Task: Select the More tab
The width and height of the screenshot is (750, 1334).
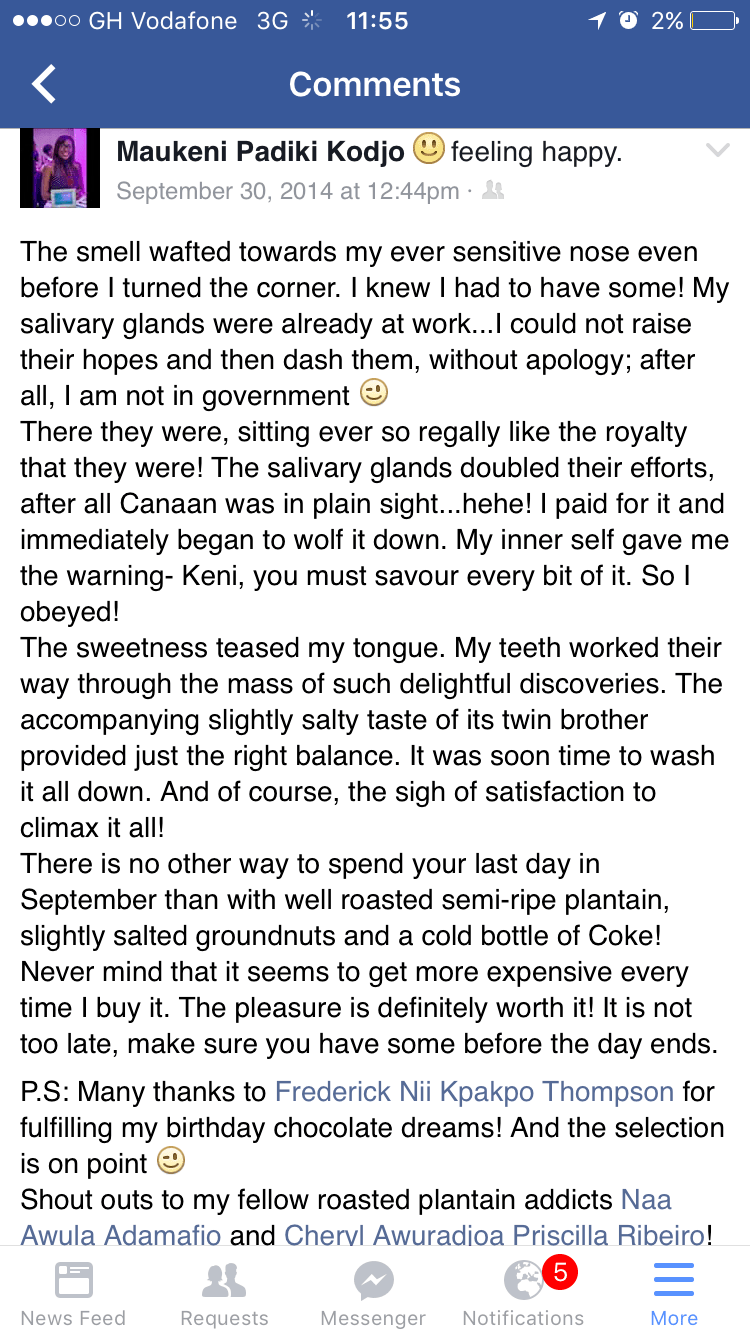Action: point(674,1292)
